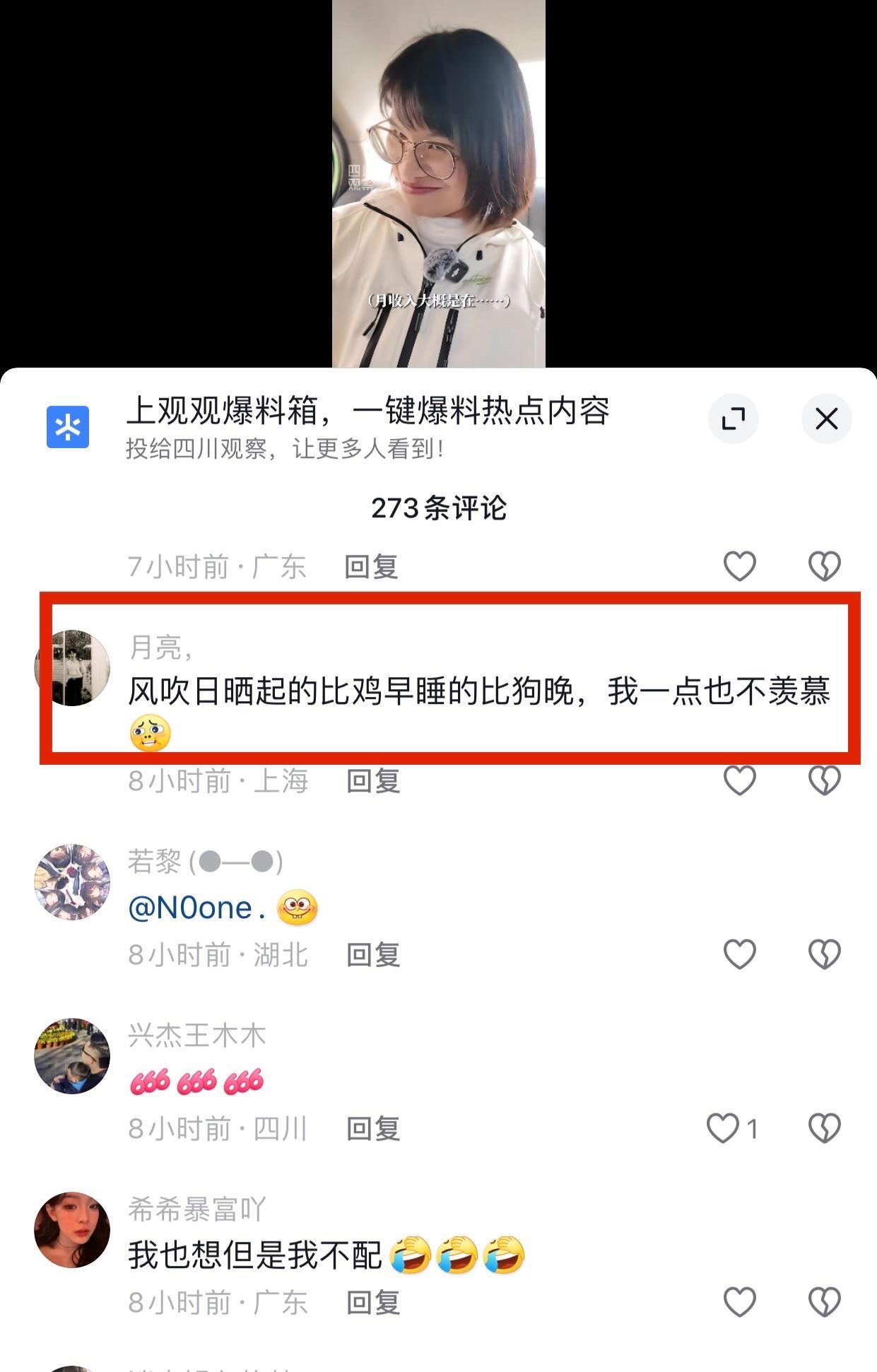Dislike 若黎's comment
Screen dimensions: 877x1372
coord(824,954)
